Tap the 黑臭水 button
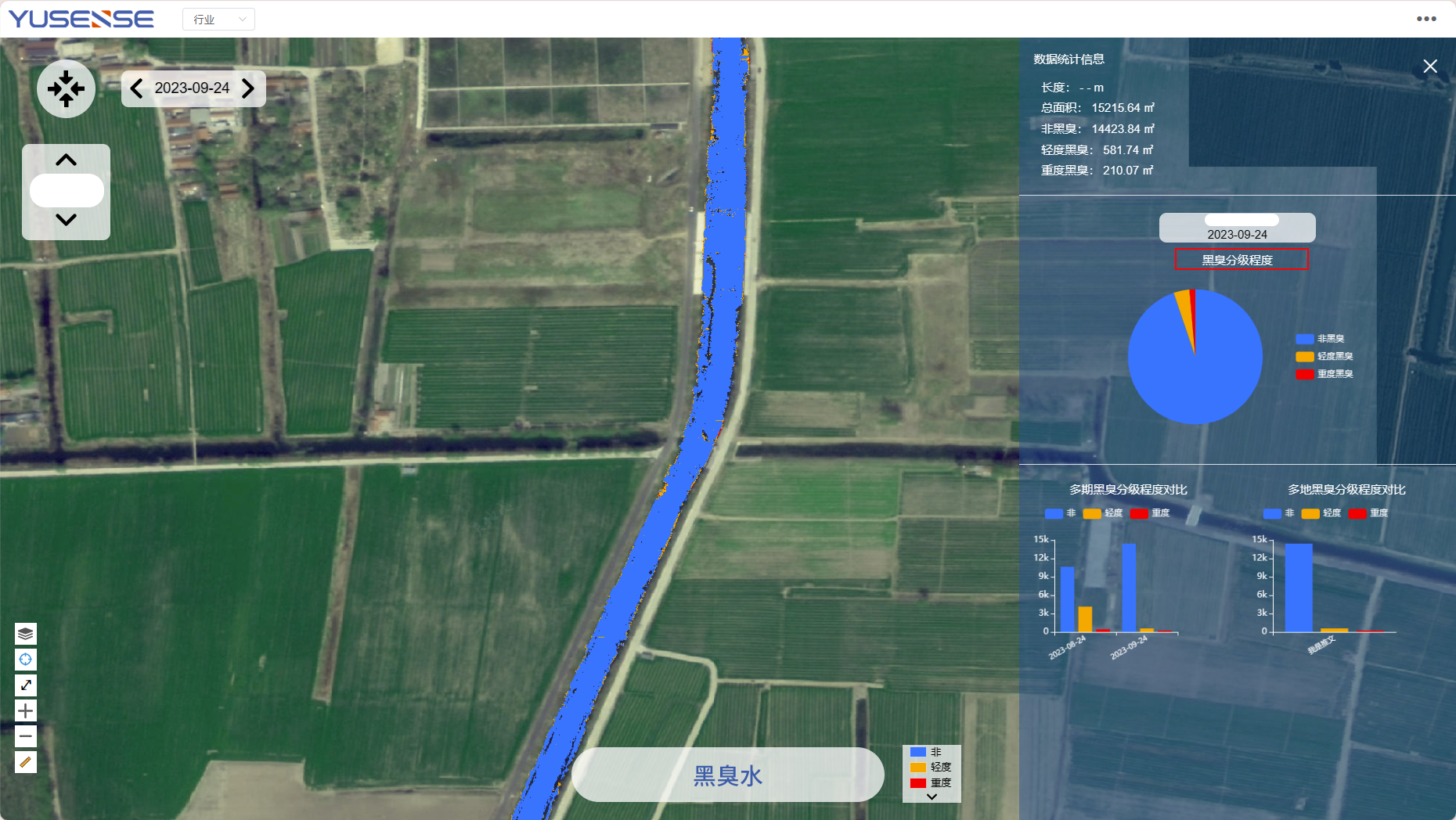This screenshot has height=820, width=1456. (727, 775)
